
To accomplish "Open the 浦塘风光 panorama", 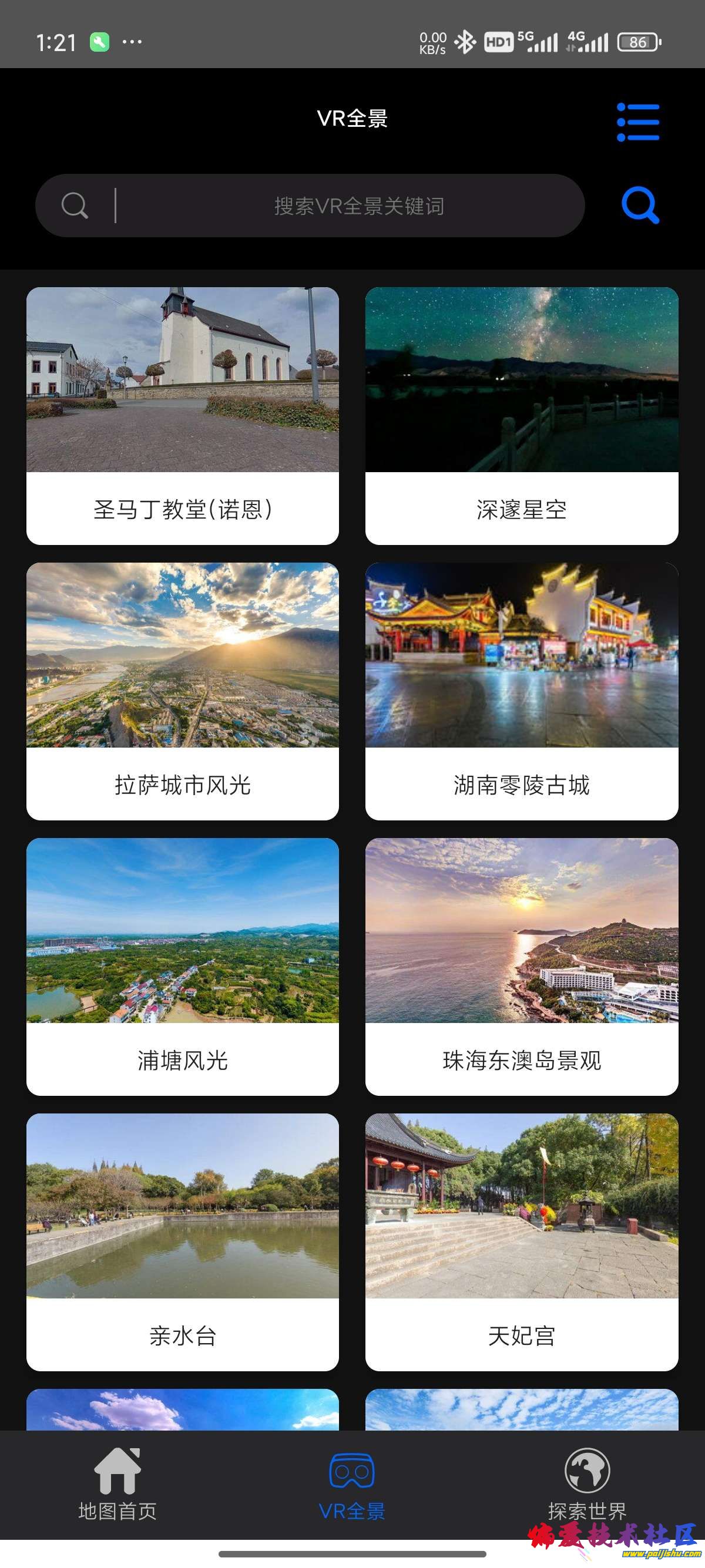I will (x=183, y=966).
